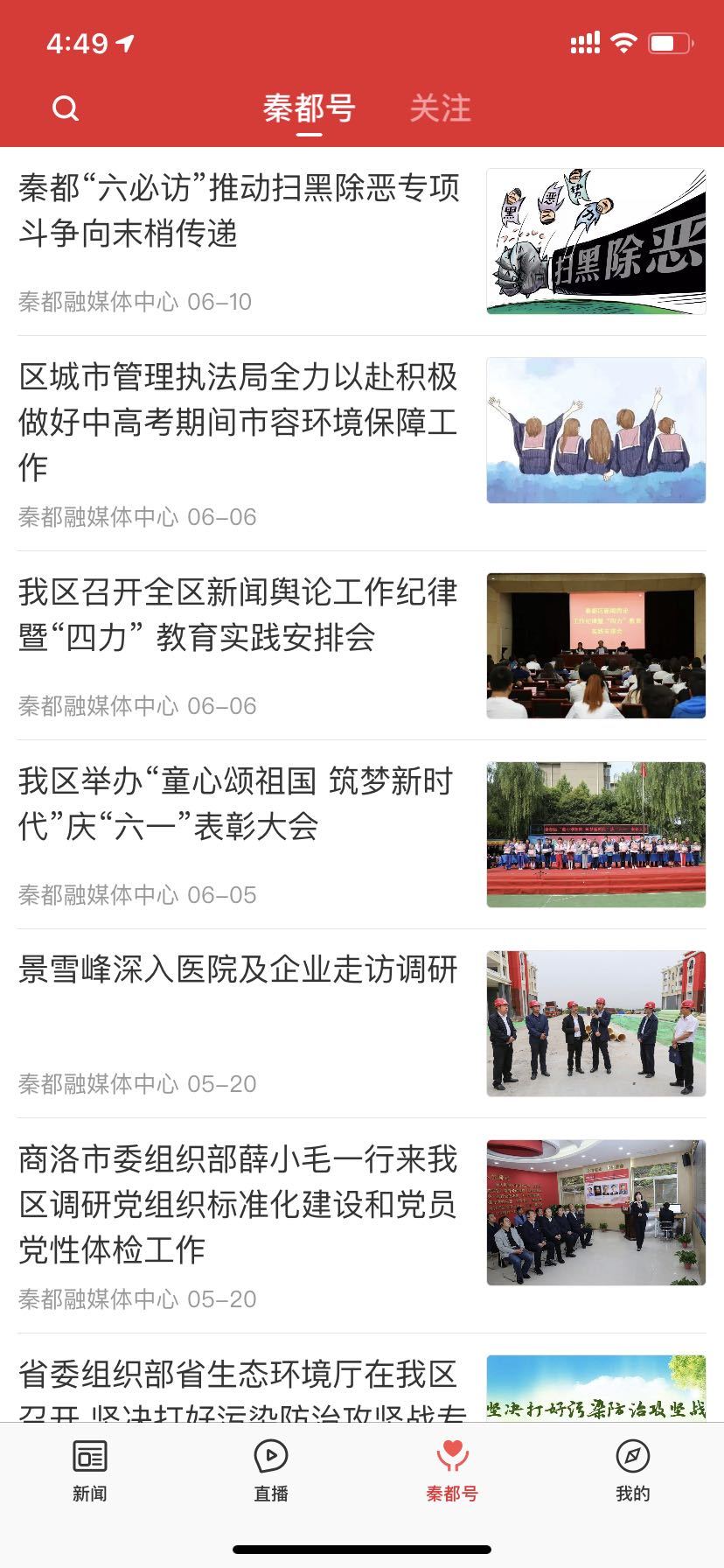Open the 扫黑除恶 article about 六必访
724x1568 pixels.
[236, 210]
